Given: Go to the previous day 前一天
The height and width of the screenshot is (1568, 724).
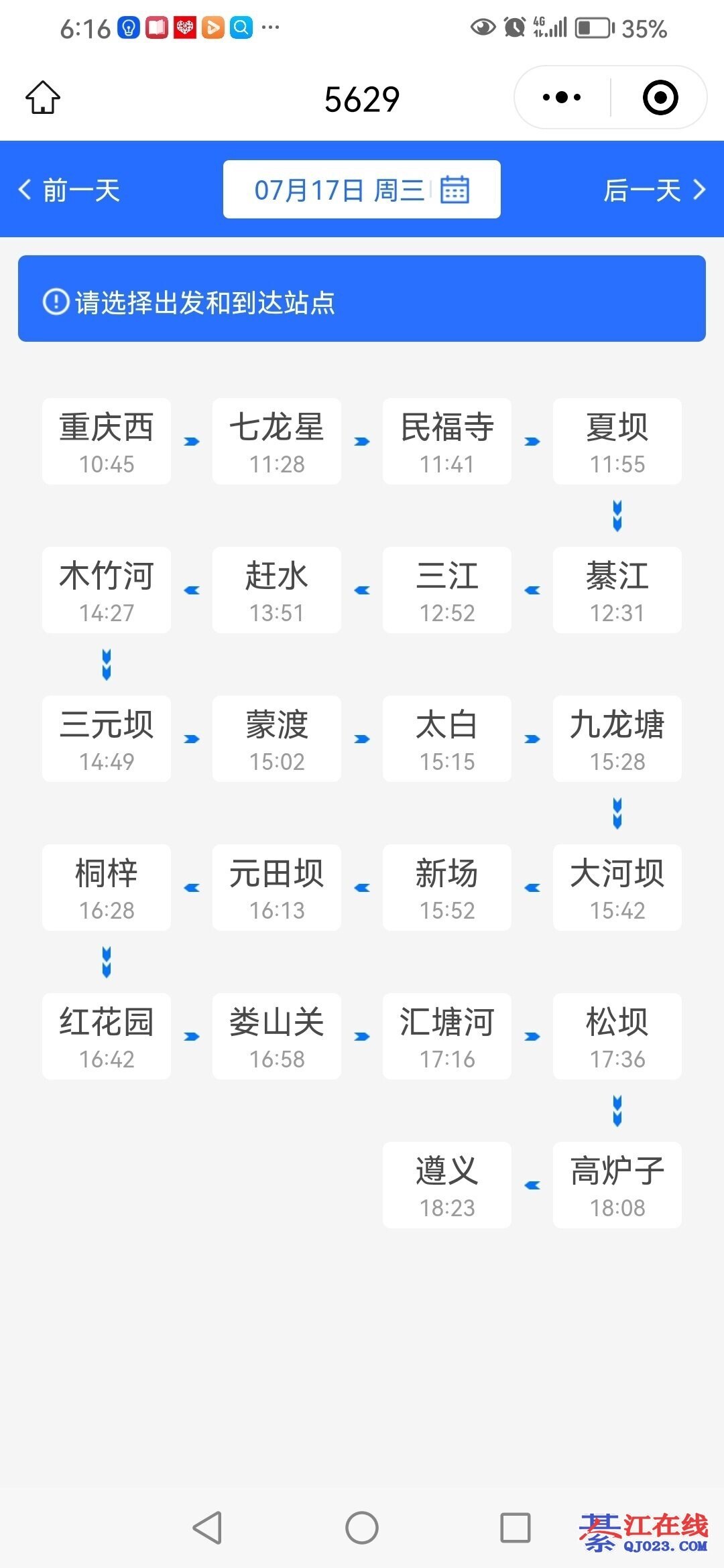Looking at the screenshot, I should point(69,190).
